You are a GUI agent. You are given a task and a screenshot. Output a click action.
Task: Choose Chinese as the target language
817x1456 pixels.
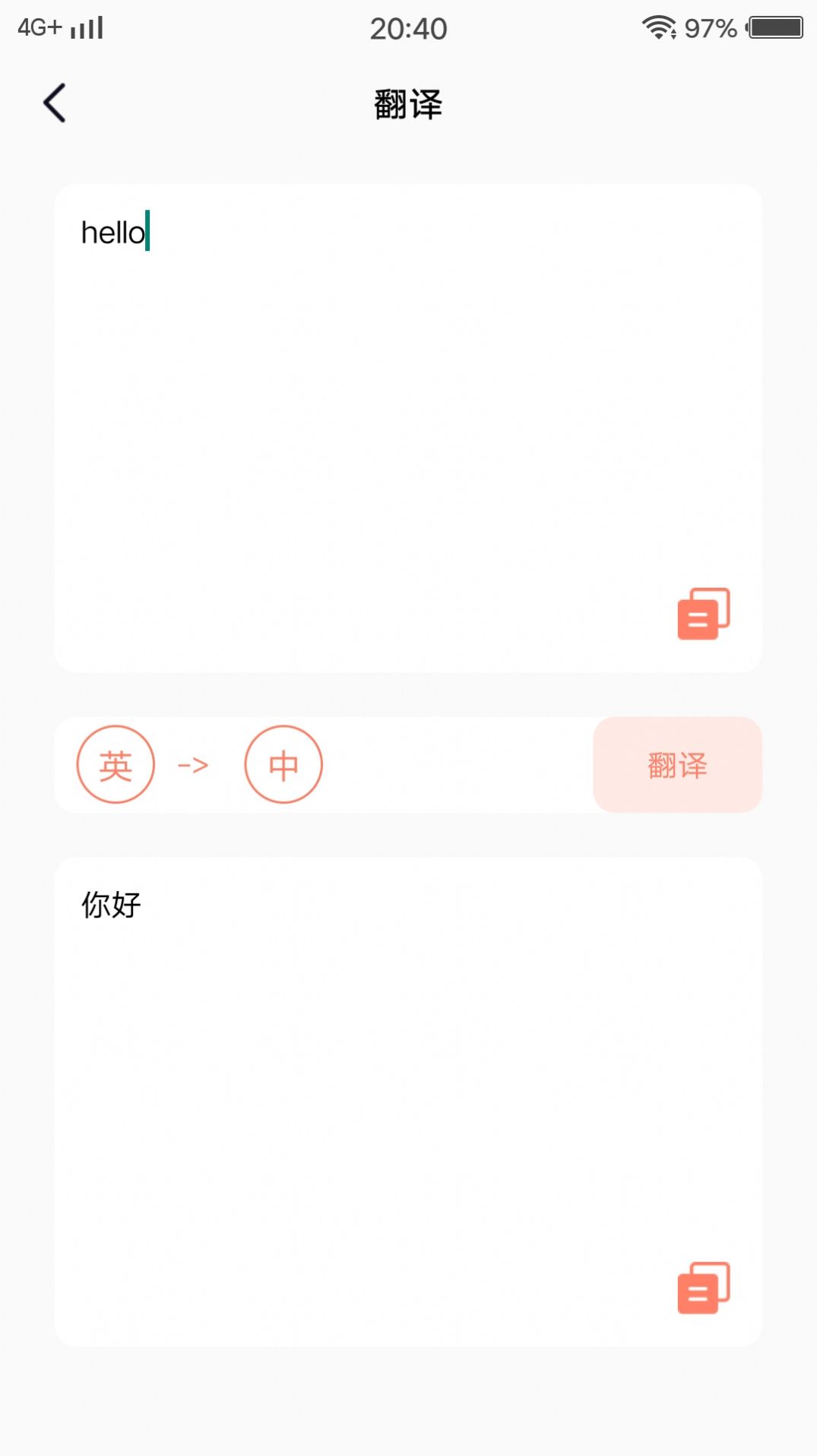click(x=283, y=765)
